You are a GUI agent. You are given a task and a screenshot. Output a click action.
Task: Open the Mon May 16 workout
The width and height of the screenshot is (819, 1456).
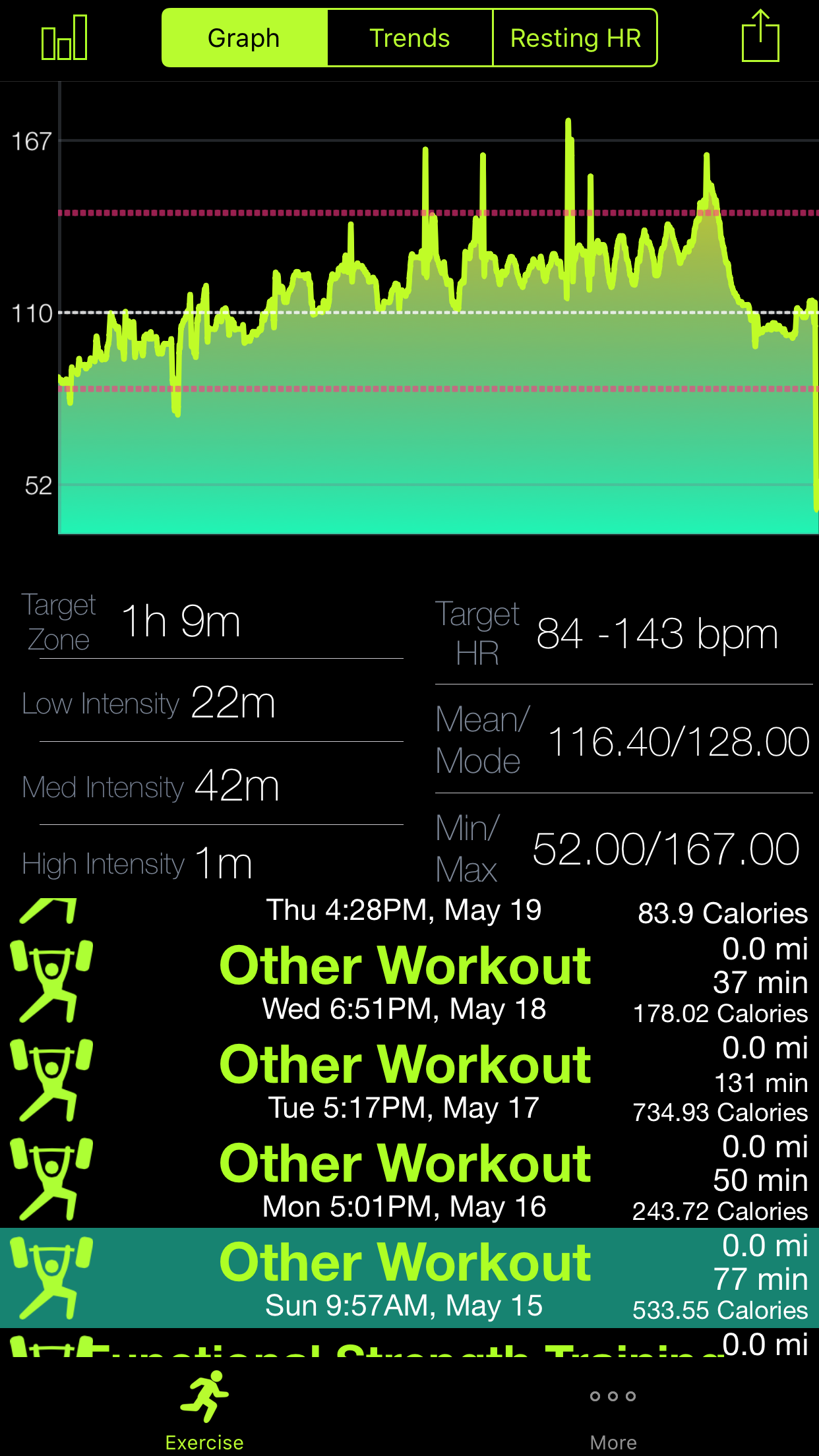409,1178
